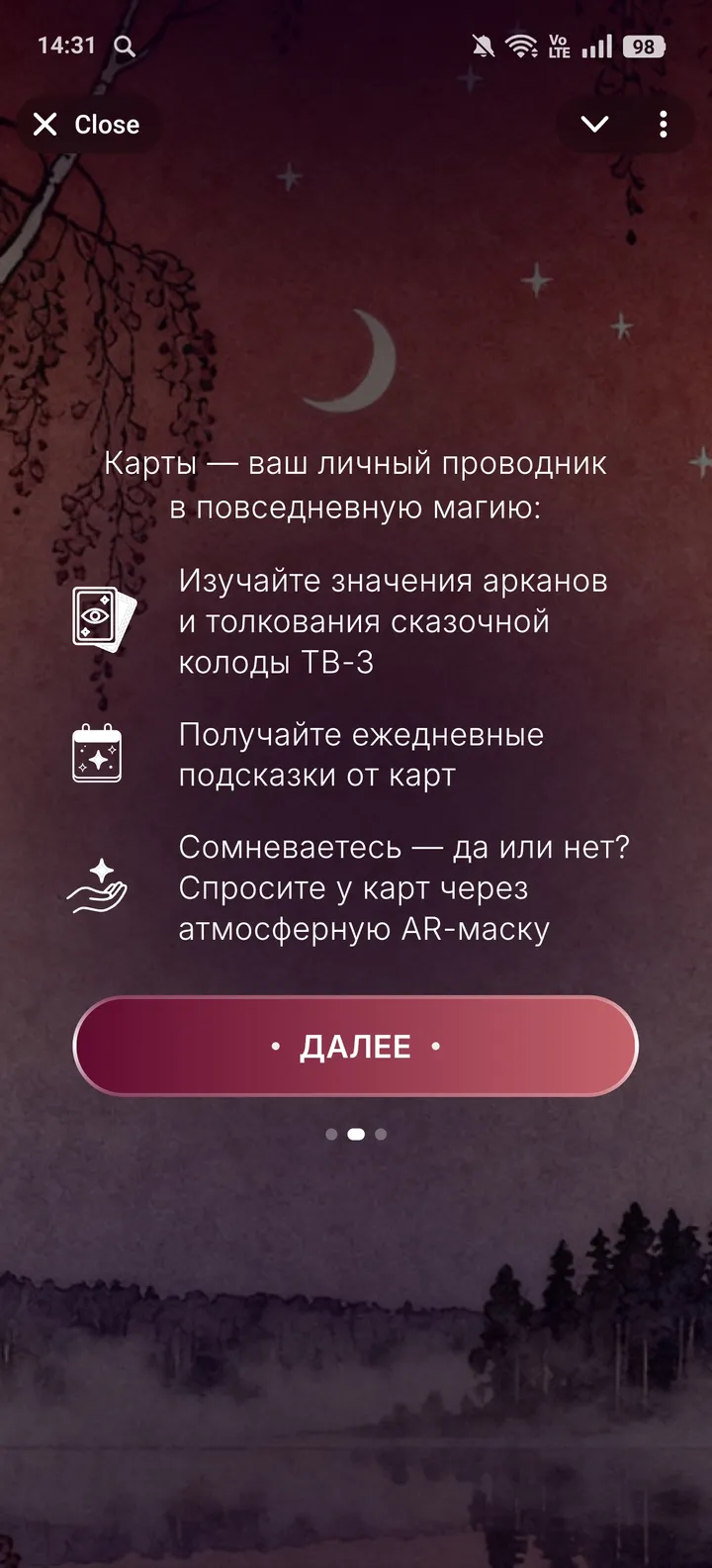This screenshot has height=1568, width=712.
Task: Tap the VoLTE indicator icon
Action: pos(558,45)
